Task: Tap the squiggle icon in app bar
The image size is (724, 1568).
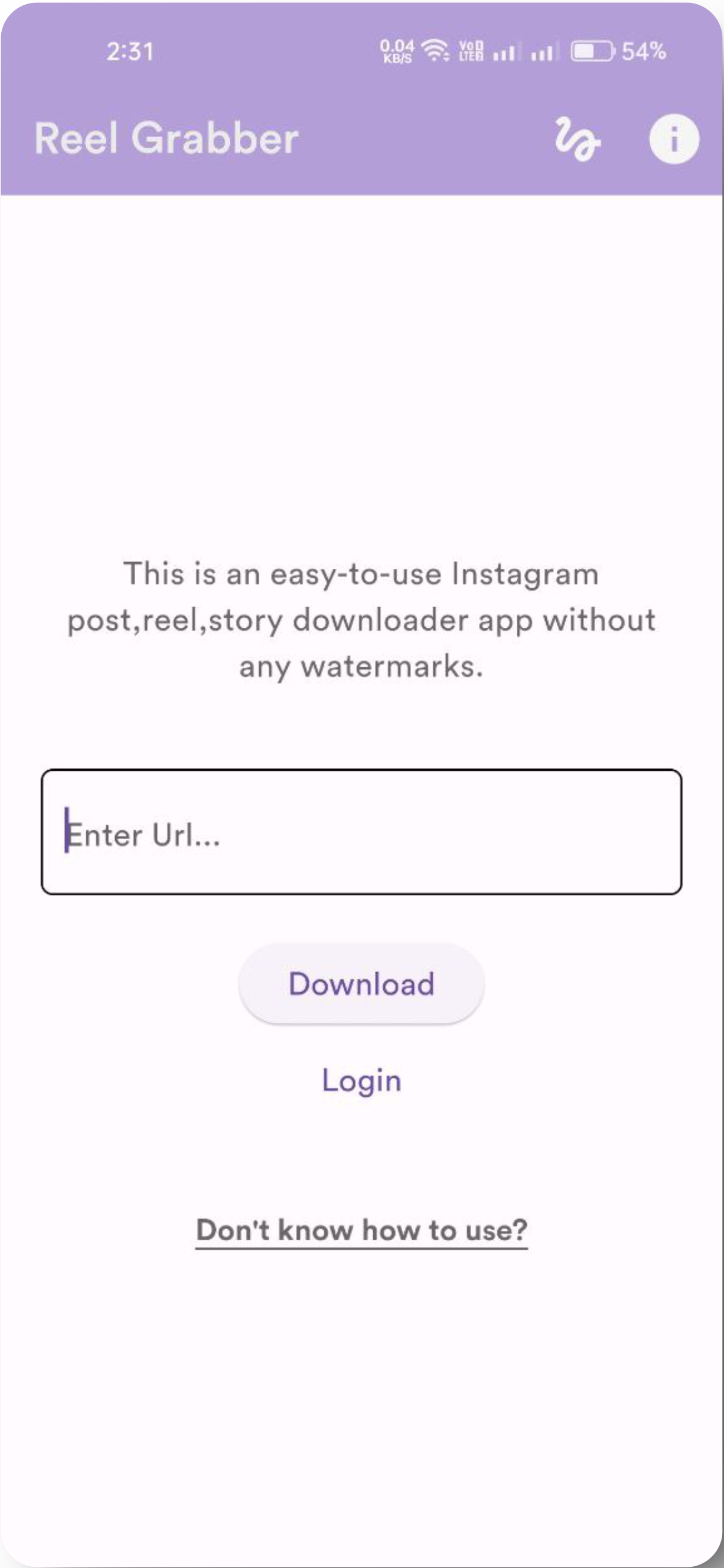Action: point(577,139)
